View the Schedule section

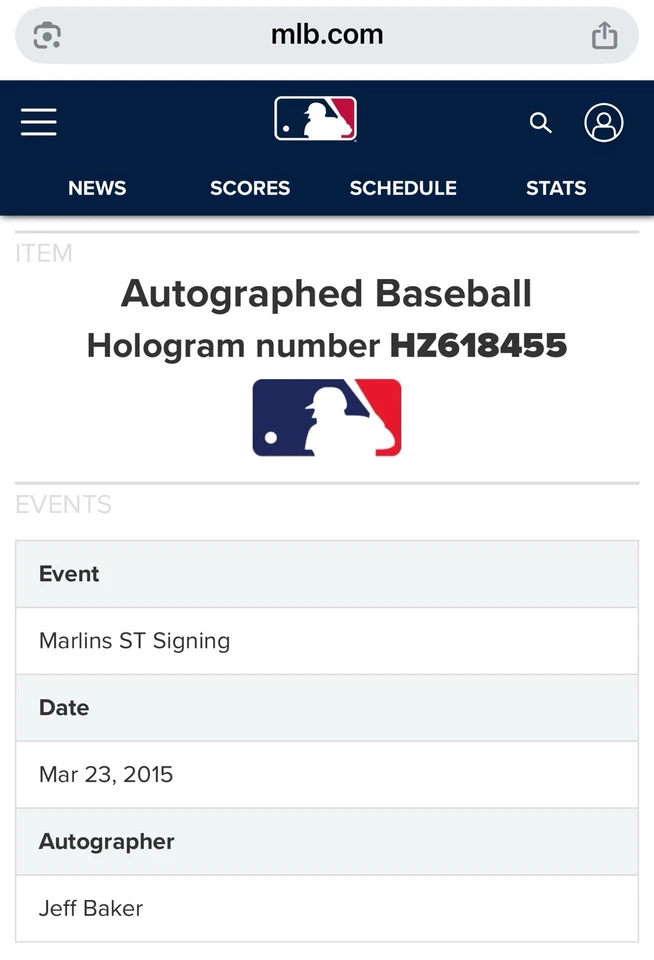coord(403,188)
